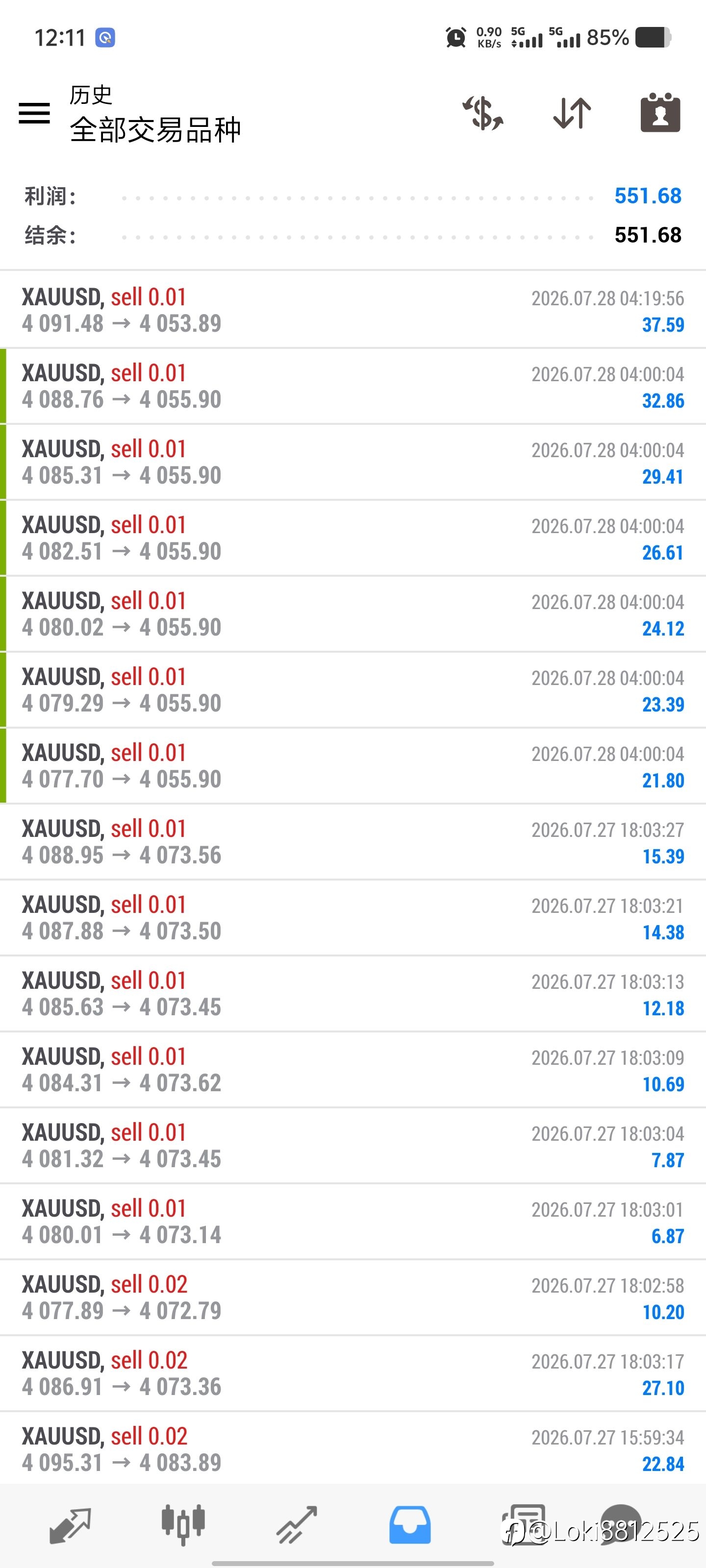This screenshot has width=706, height=1568.
Task: Open the trade closed with 37.59 profit
Action: tap(353, 310)
